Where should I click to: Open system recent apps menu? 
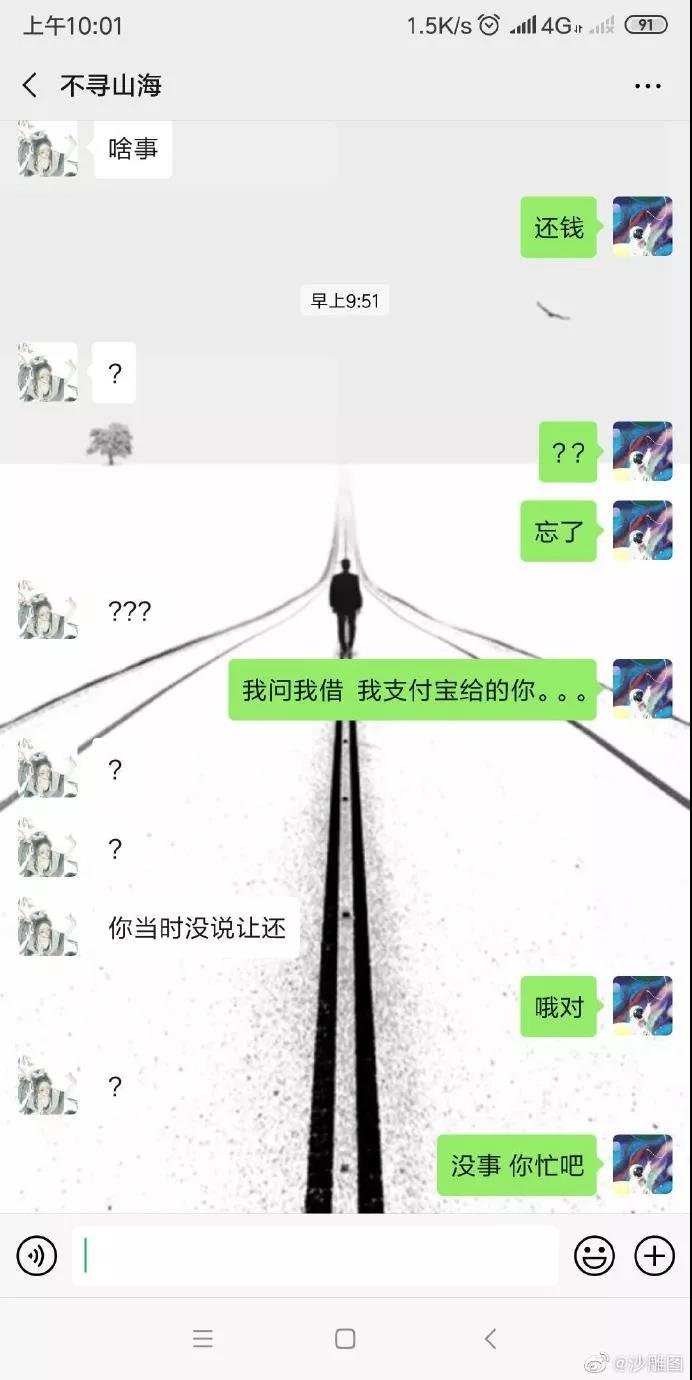click(203, 1339)
